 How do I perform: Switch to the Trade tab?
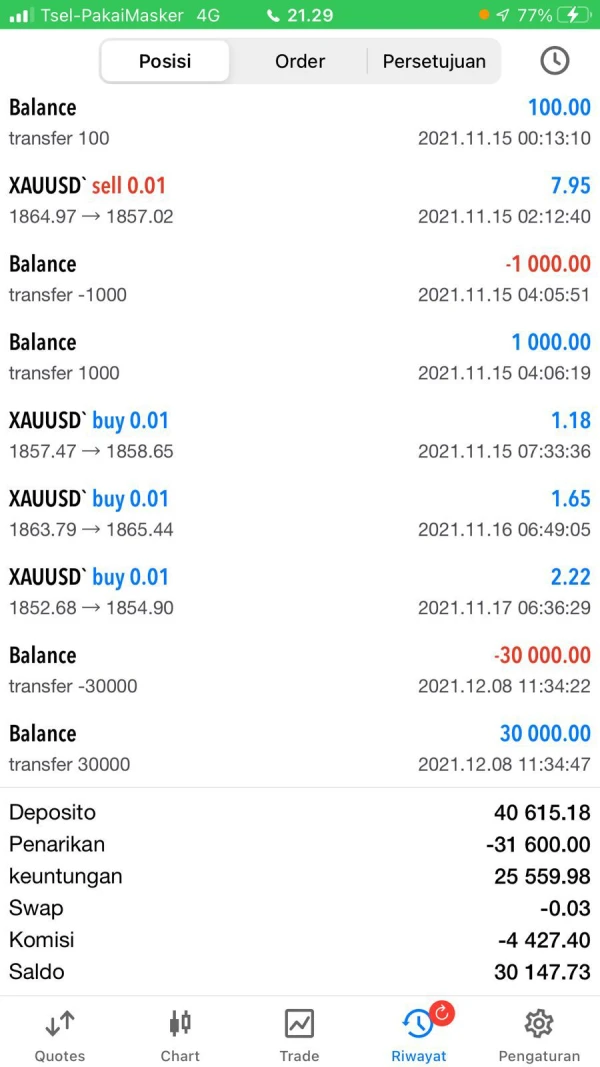coord(299,1035)
